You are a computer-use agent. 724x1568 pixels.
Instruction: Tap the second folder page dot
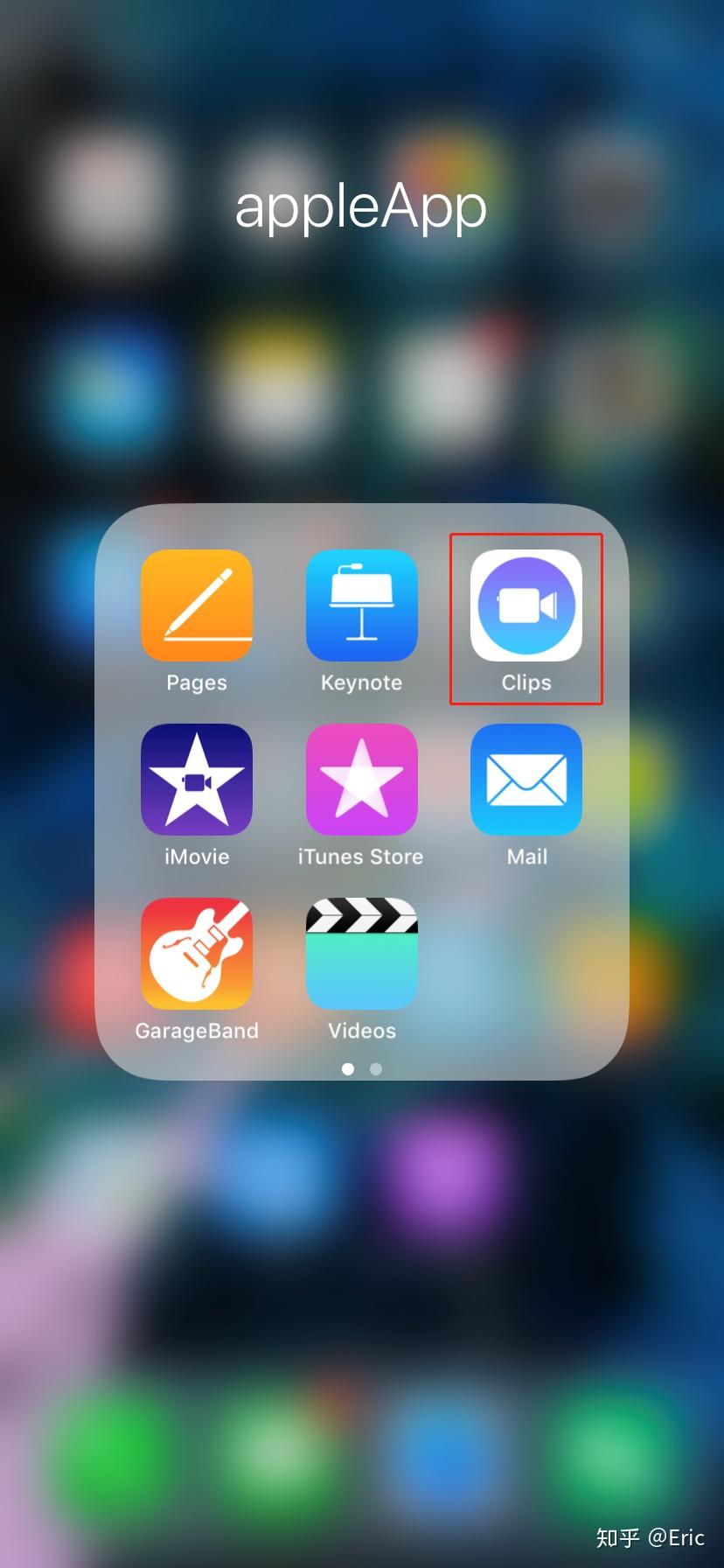376,1068
